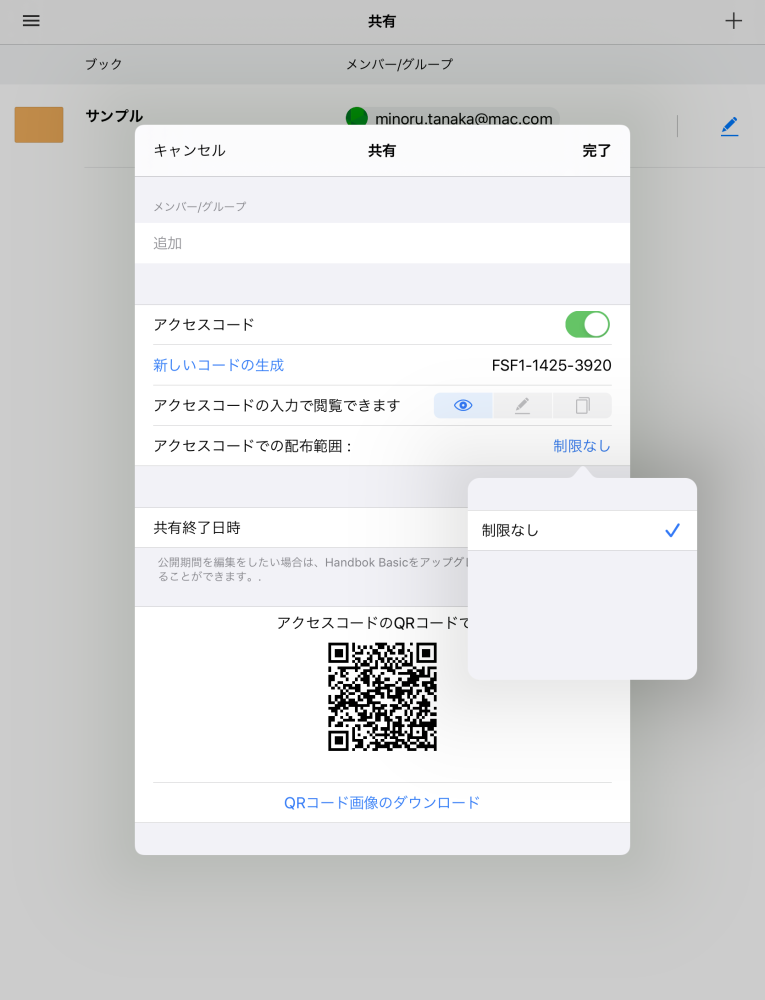This screenshot has height=1000, width=765.
Task: Tap キャンセル to close the share dialog
Action: point(189,151)
